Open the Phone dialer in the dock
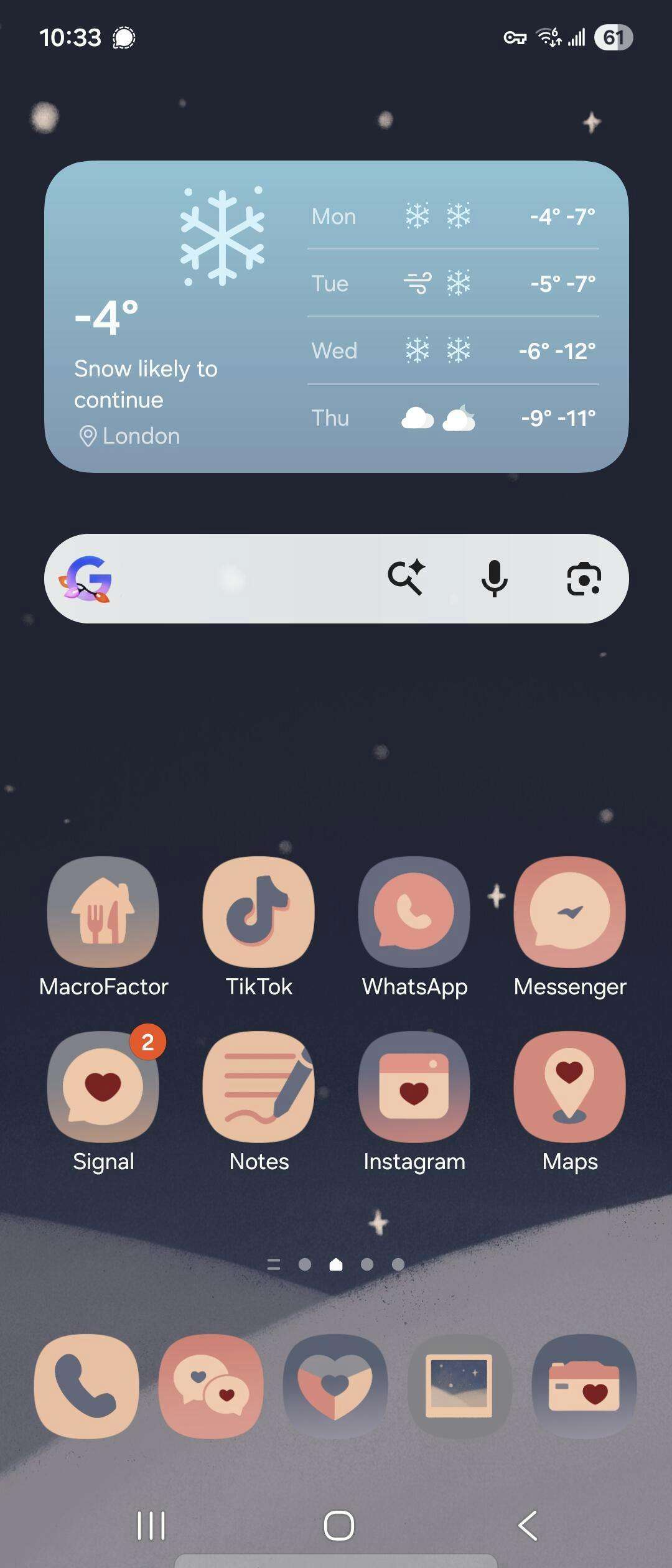The height and width of the screenshot is (1568, 672). tap(86, 1386)
